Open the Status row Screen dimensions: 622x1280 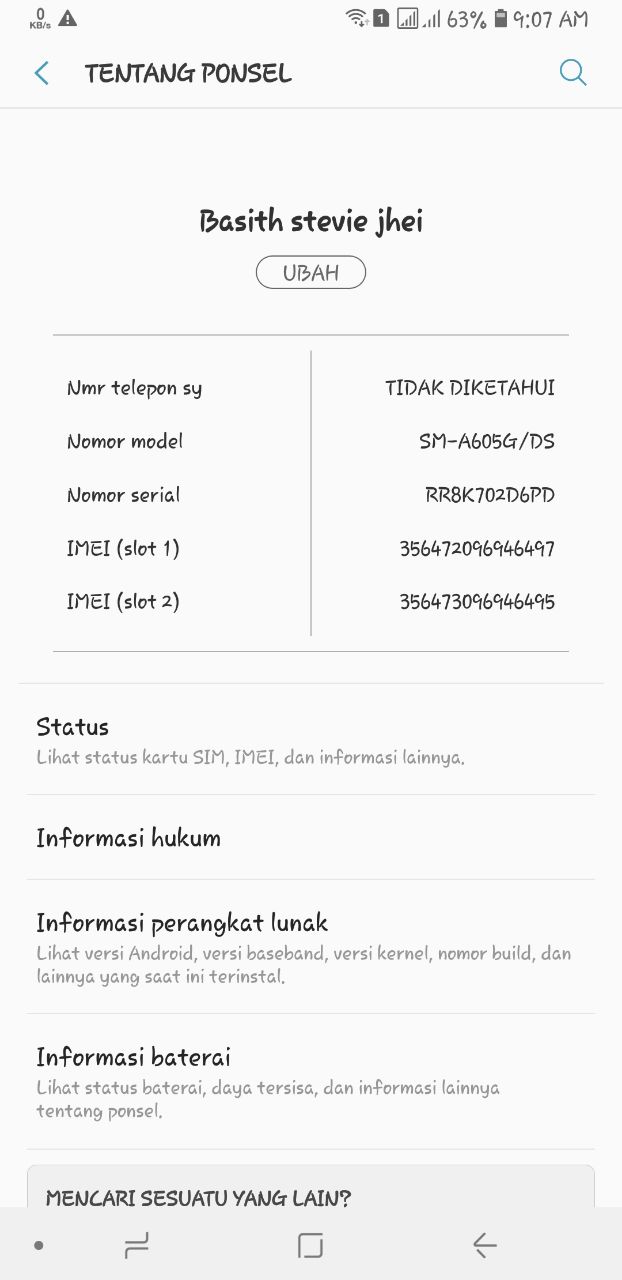310,740
